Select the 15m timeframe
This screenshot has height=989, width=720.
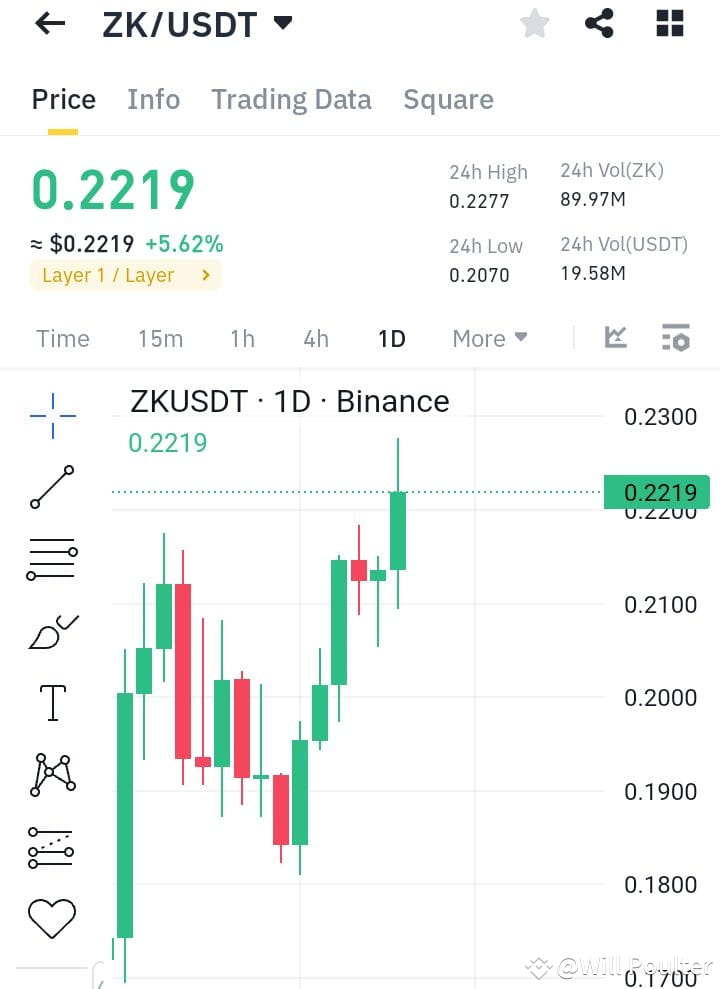click(160, 339)
